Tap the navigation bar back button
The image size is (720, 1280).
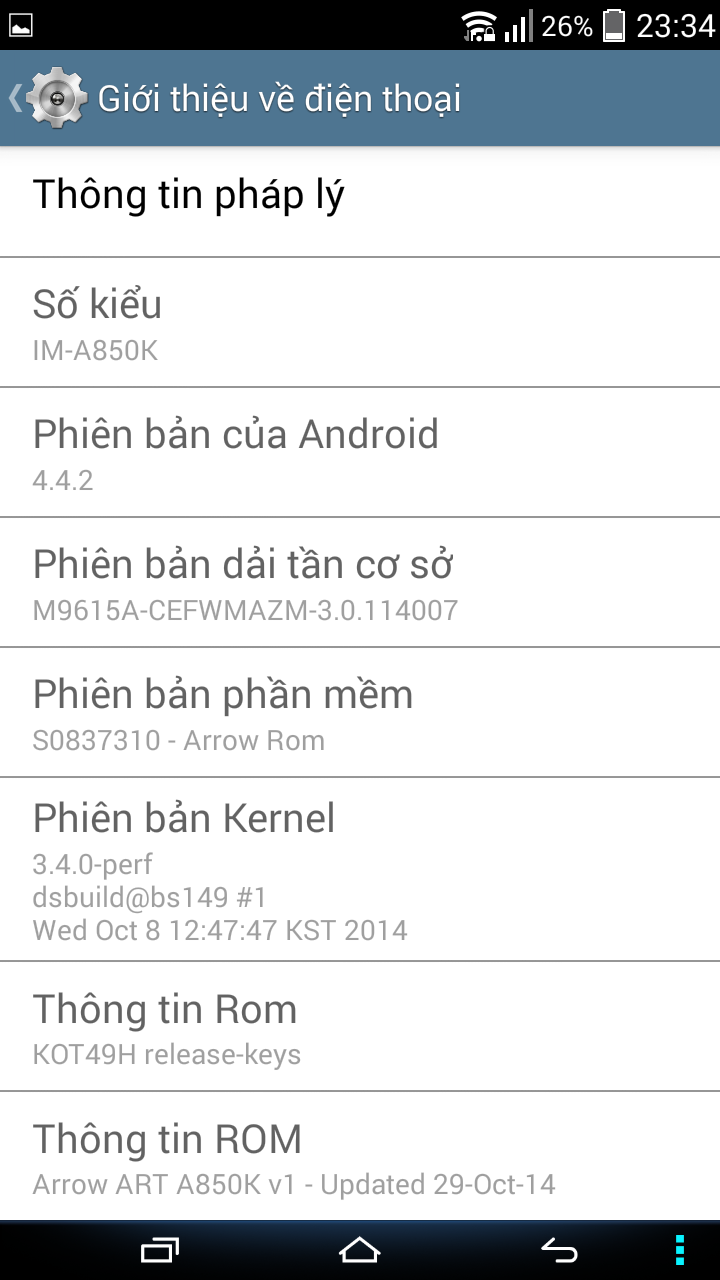[559, 1249]
